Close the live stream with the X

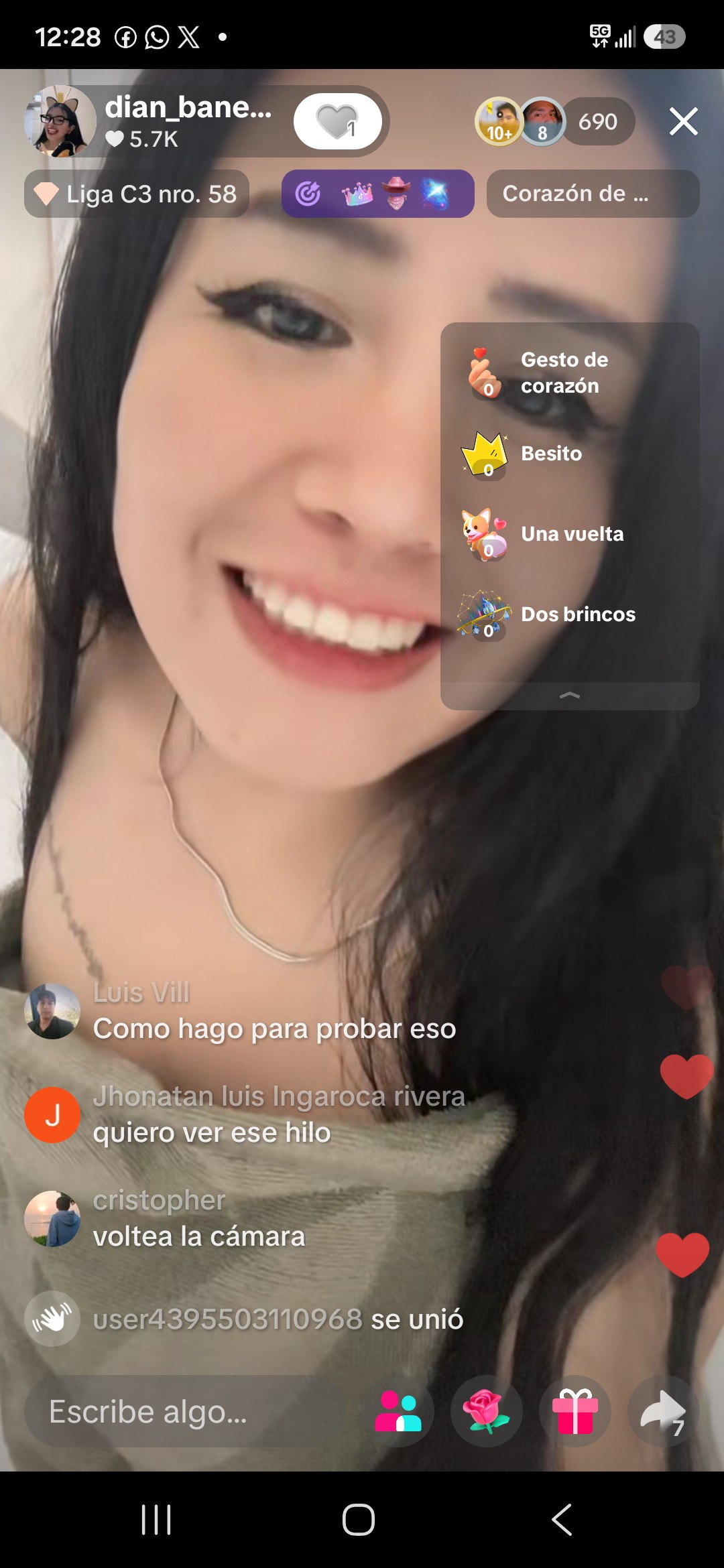point(683,121)
